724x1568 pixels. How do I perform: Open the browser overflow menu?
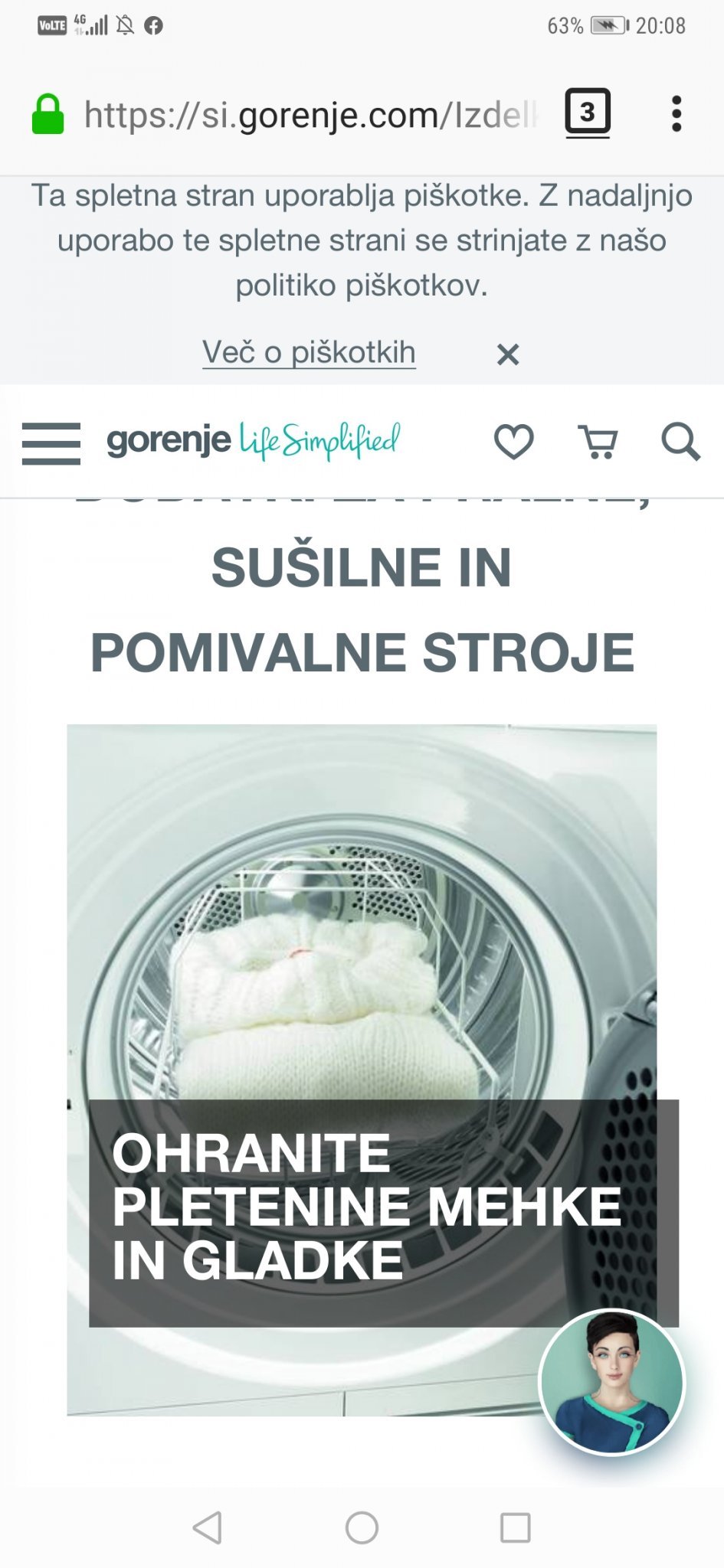click(676, 114)
